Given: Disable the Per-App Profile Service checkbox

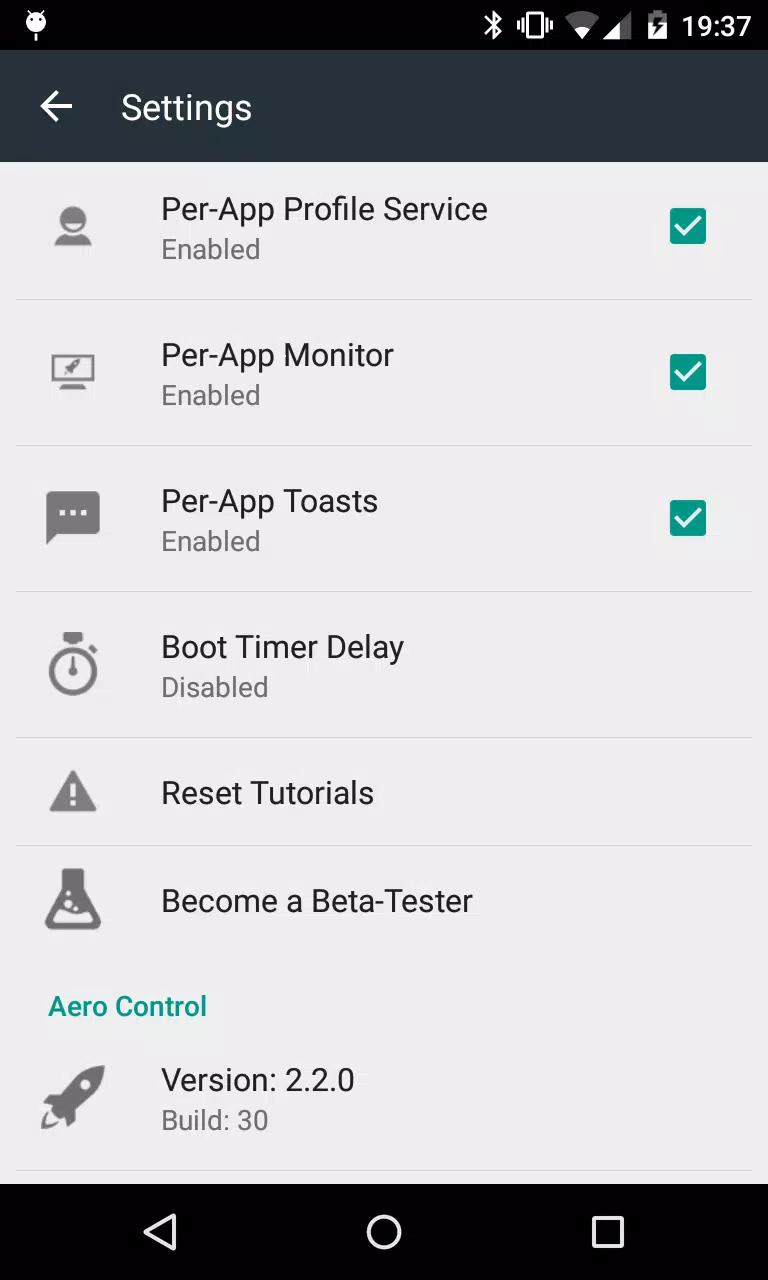Looking at the screenshot, I should [x=687, y=226].
